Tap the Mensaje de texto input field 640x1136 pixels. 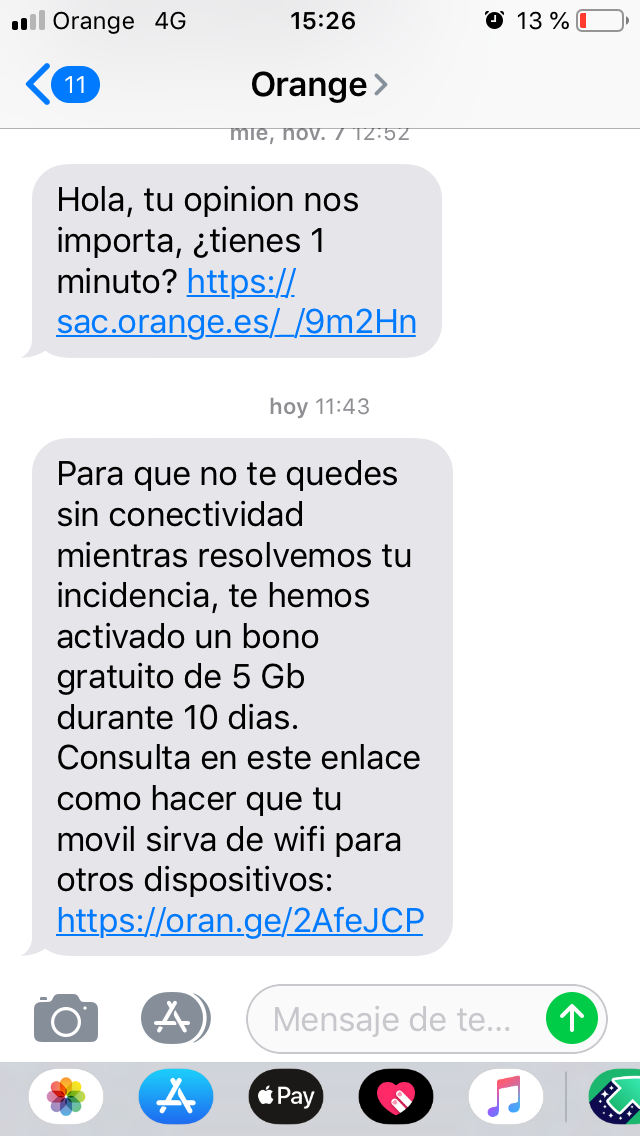pos(395,1019)
